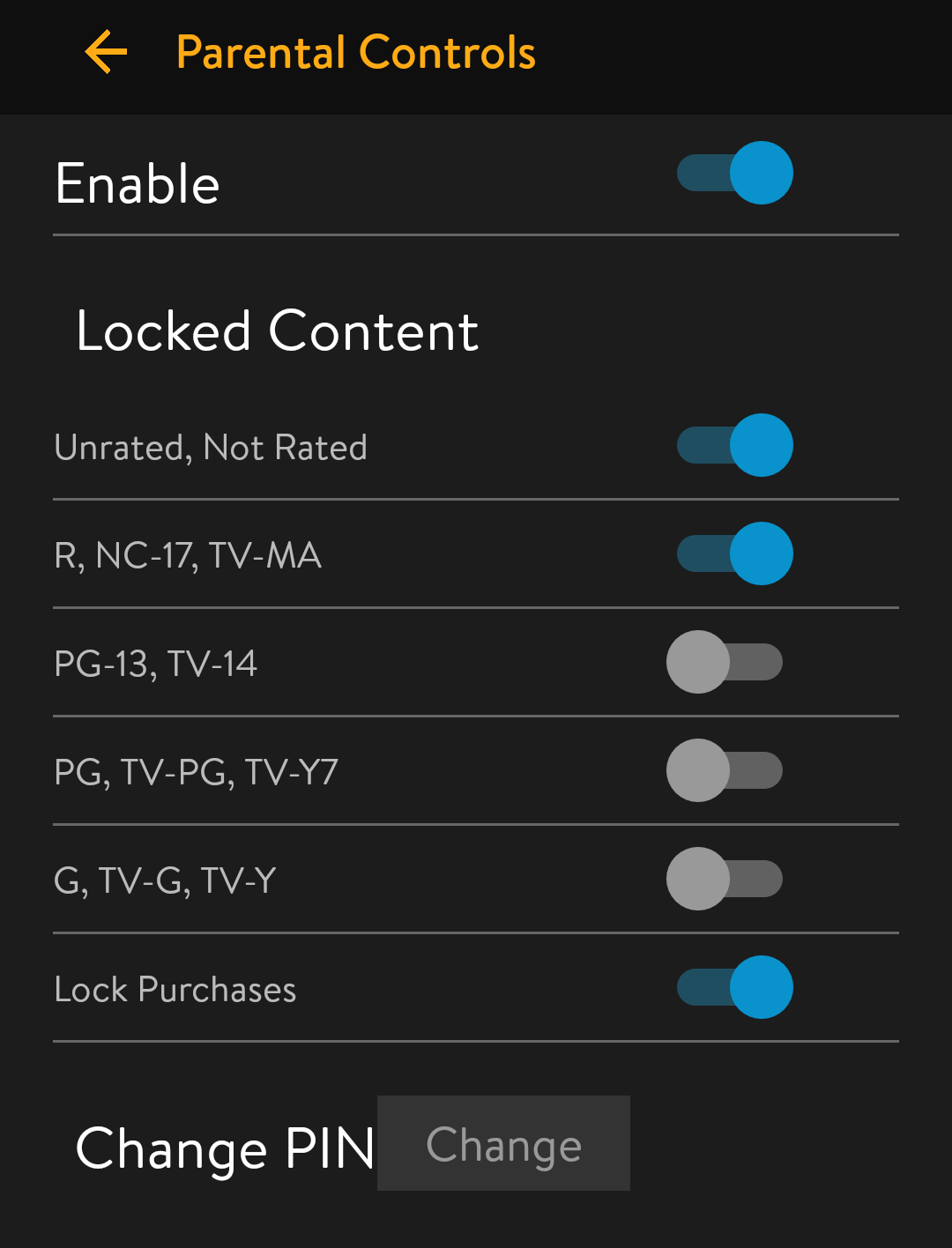Screen dimensions: 952x1248
Task: Click the Enable row label
Action: [138, 183]
